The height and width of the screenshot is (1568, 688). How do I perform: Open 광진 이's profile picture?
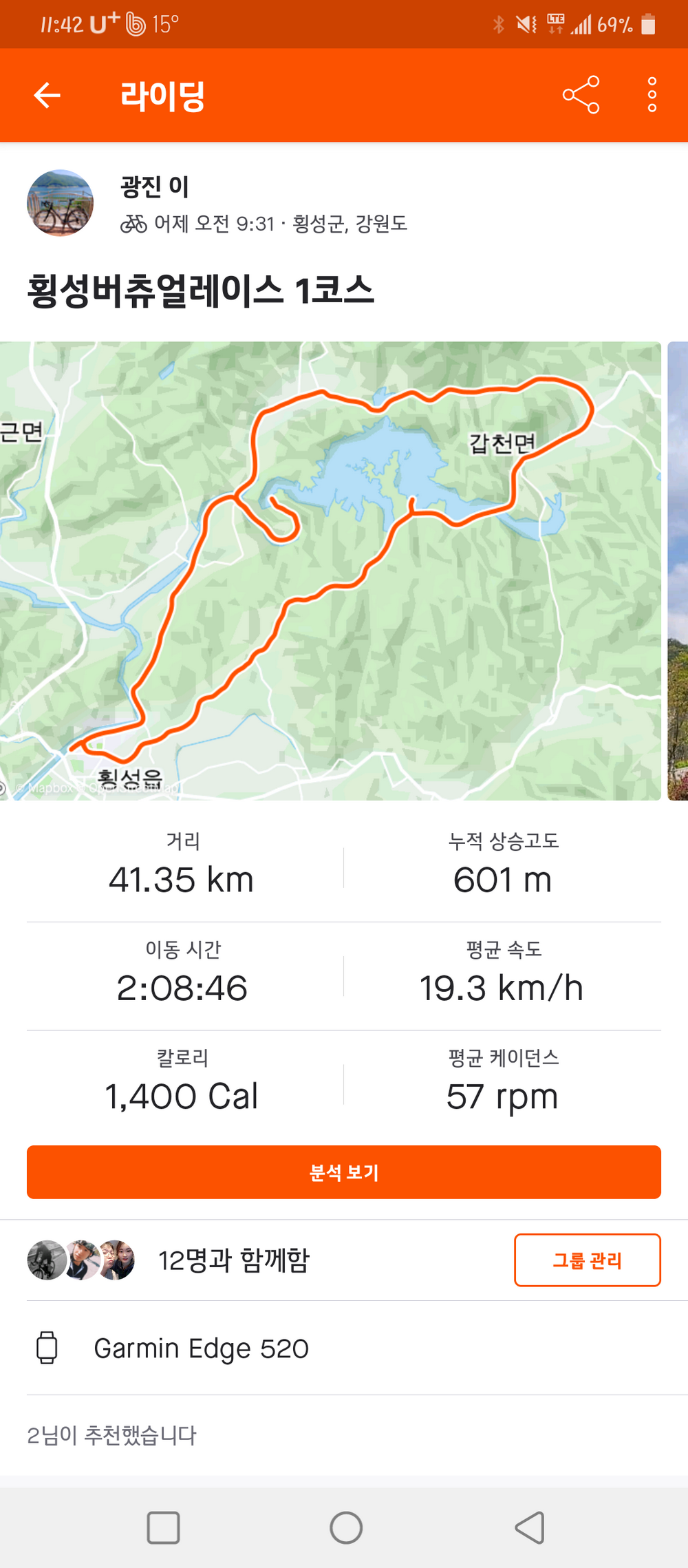point(60,203)
